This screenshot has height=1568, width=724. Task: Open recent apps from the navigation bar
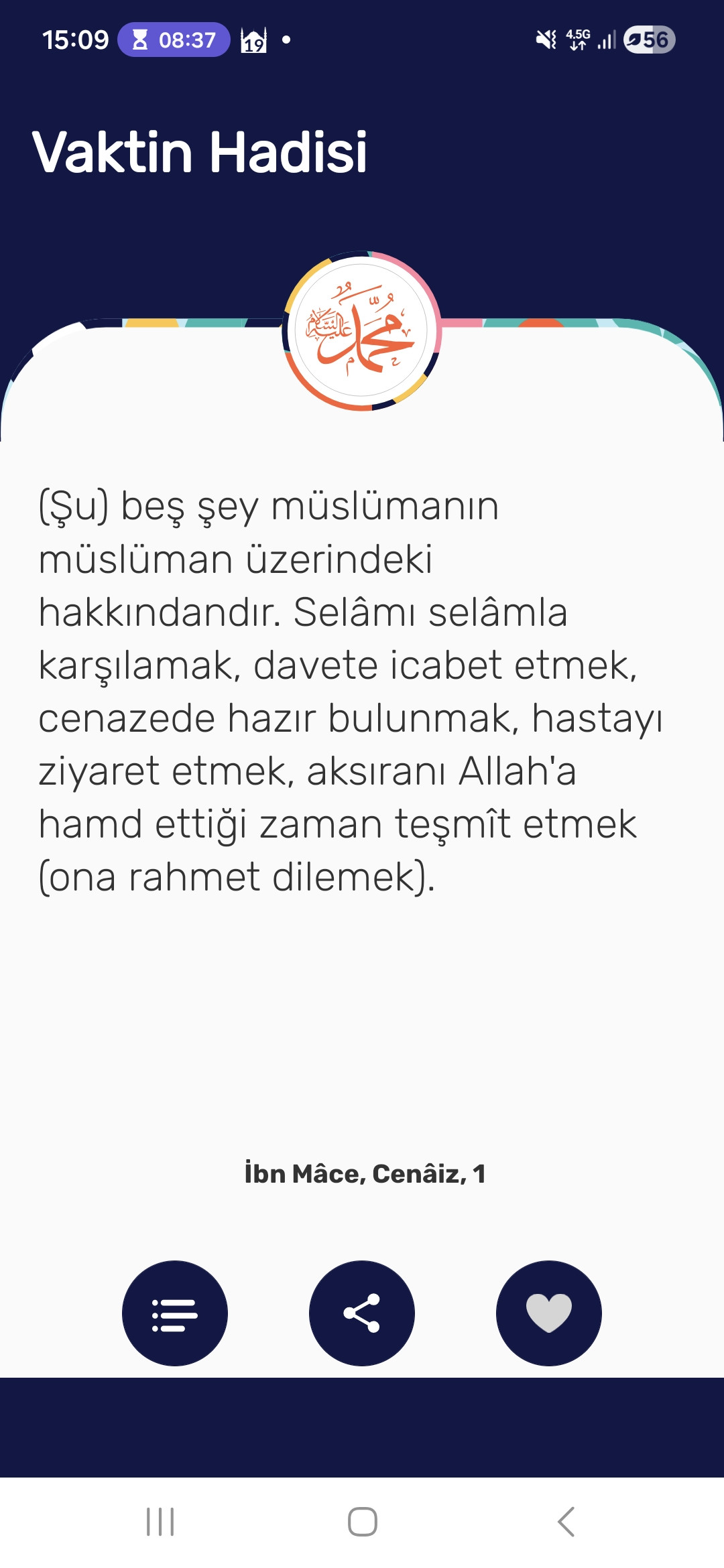(160, 1522)
